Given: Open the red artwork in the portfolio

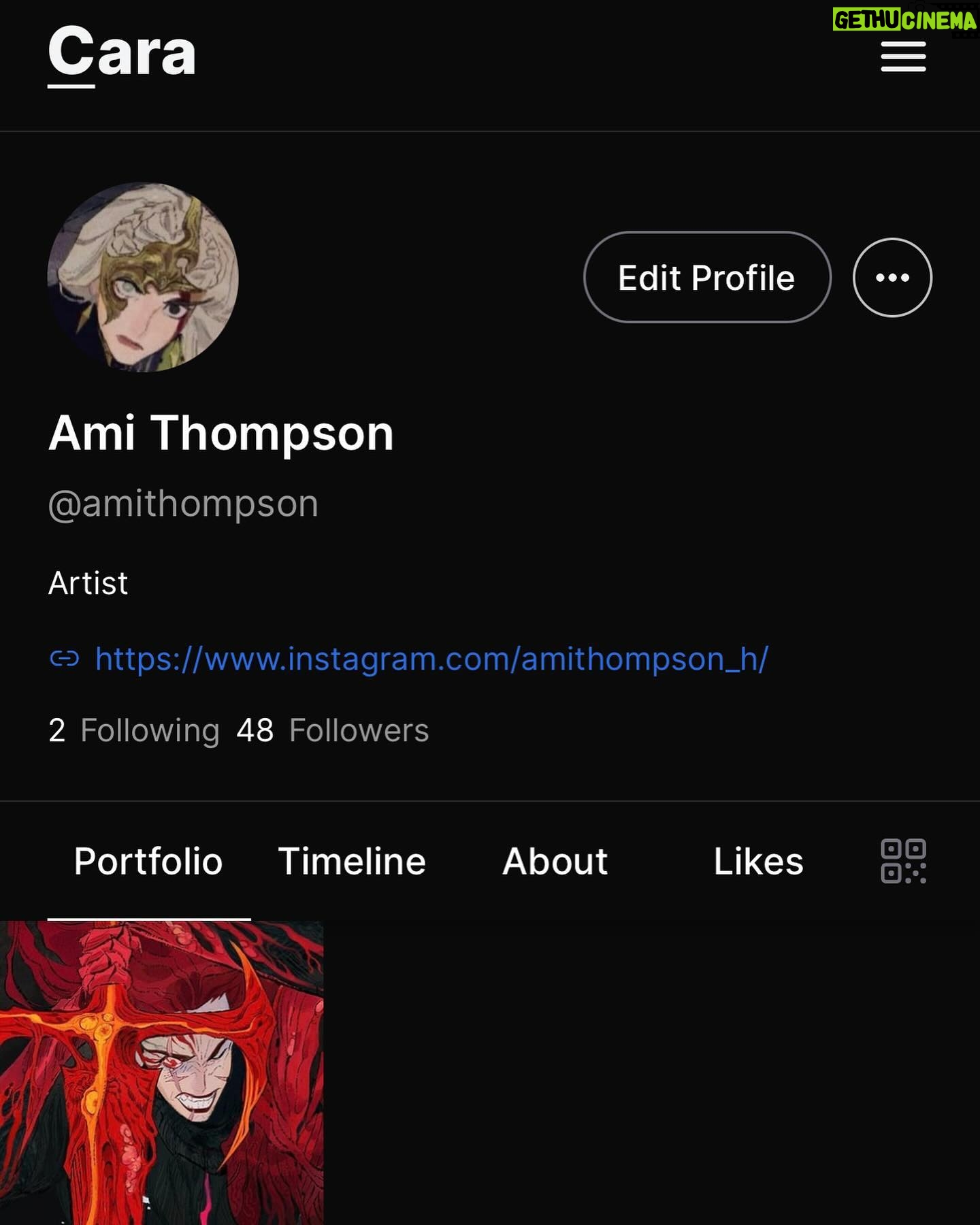Looking at the screenshot, I should click(x=161, y=1073).
